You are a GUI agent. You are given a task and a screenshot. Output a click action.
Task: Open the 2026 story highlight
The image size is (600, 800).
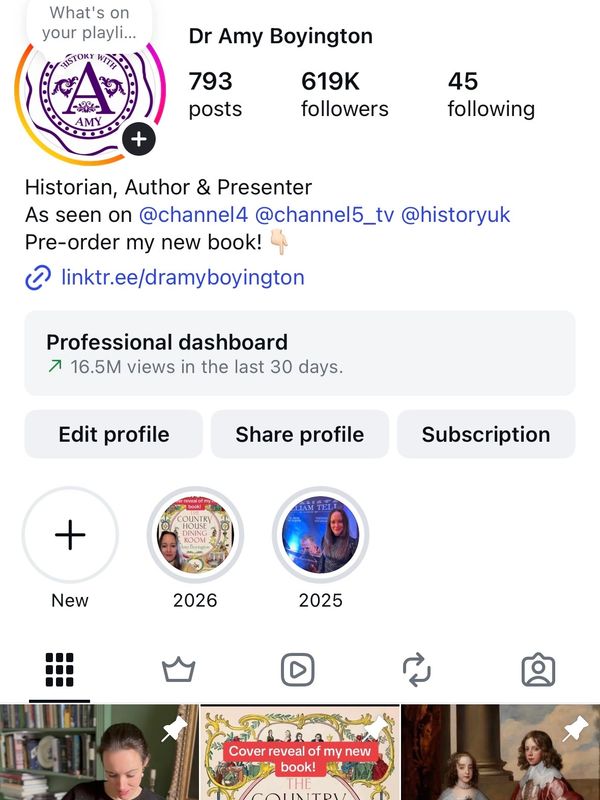click(196, 535)
